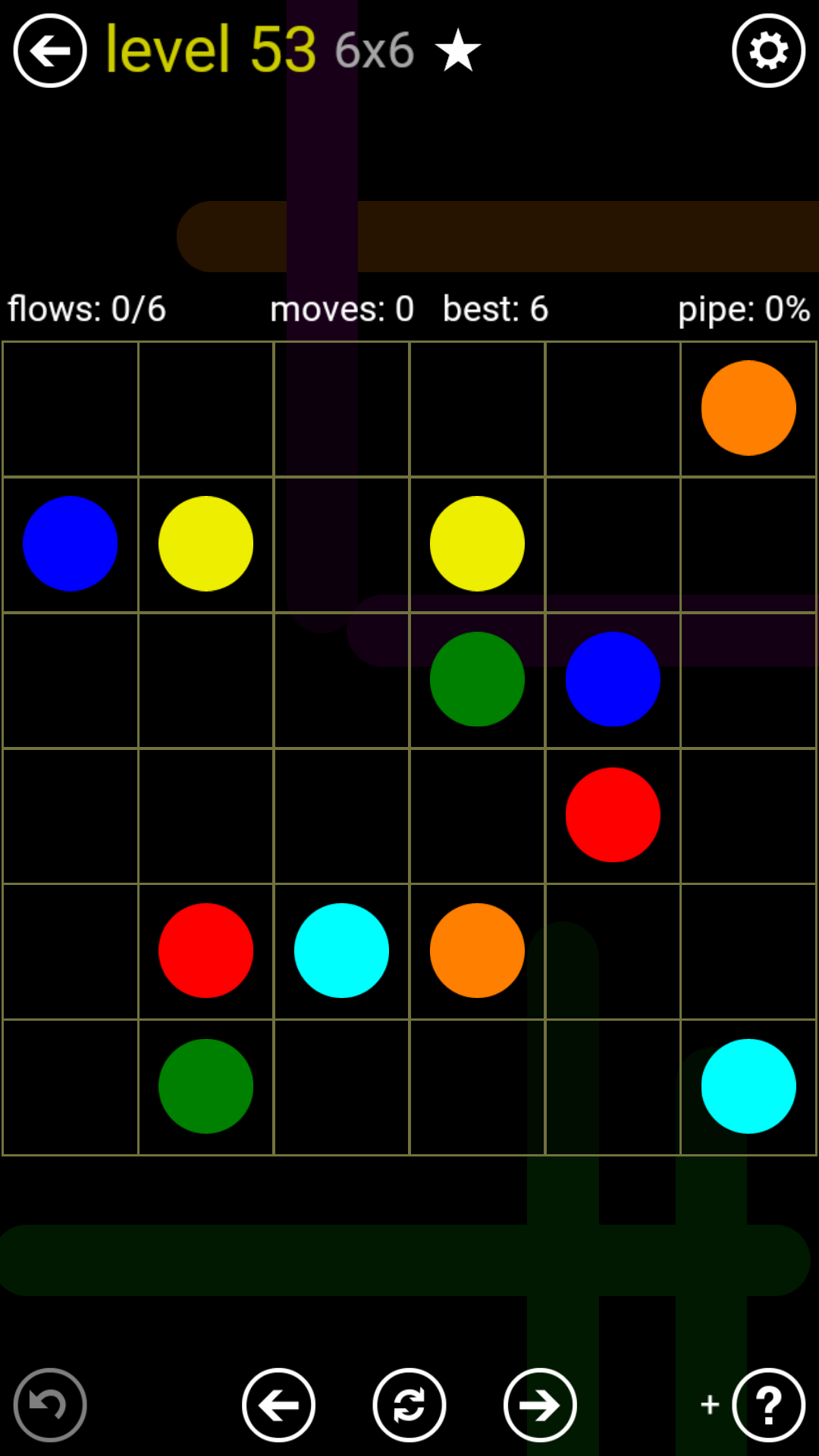This screenshot has height=1456, width=819.
Task: Restart the current level
Action: pos(409,1405)
